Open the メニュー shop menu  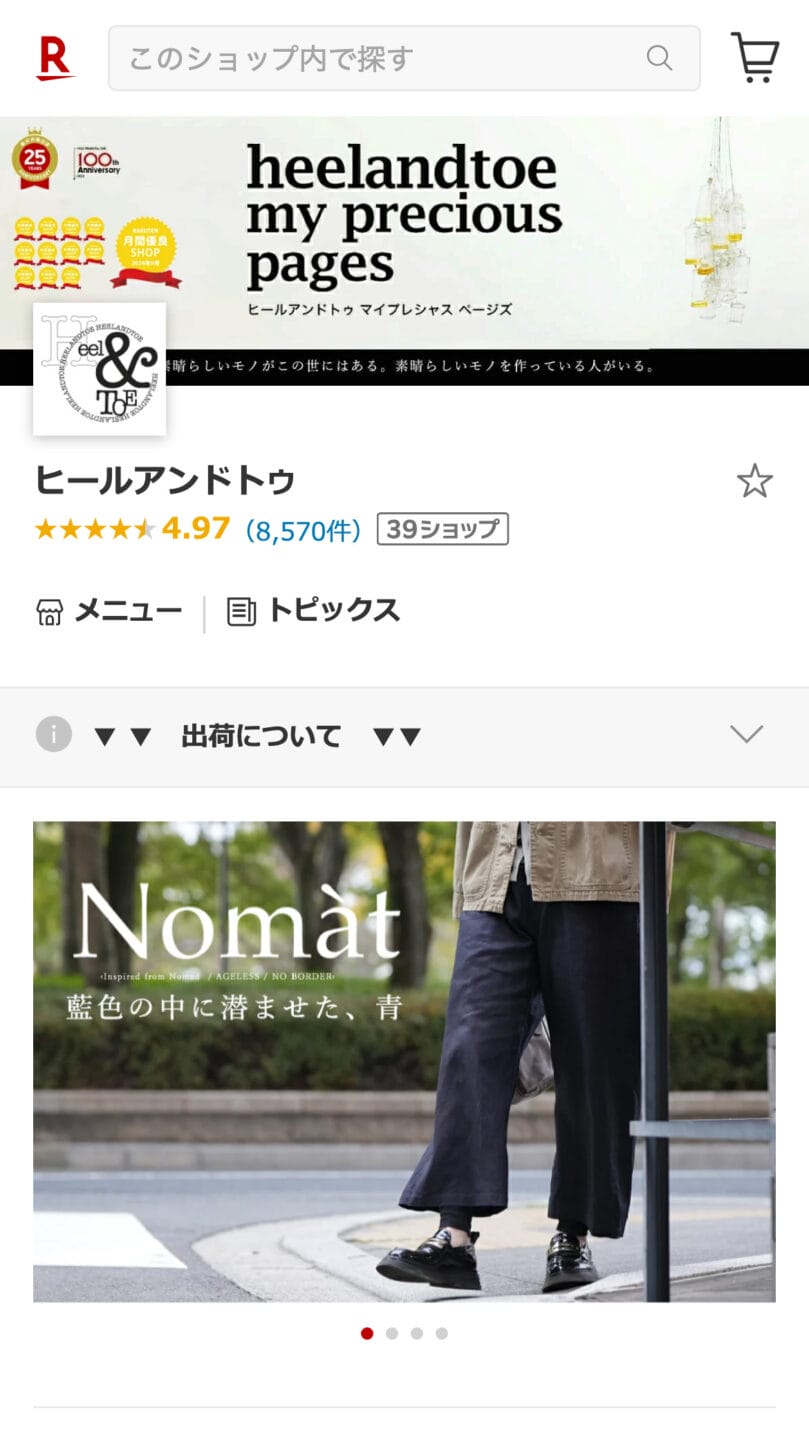[x=109, y=611]
